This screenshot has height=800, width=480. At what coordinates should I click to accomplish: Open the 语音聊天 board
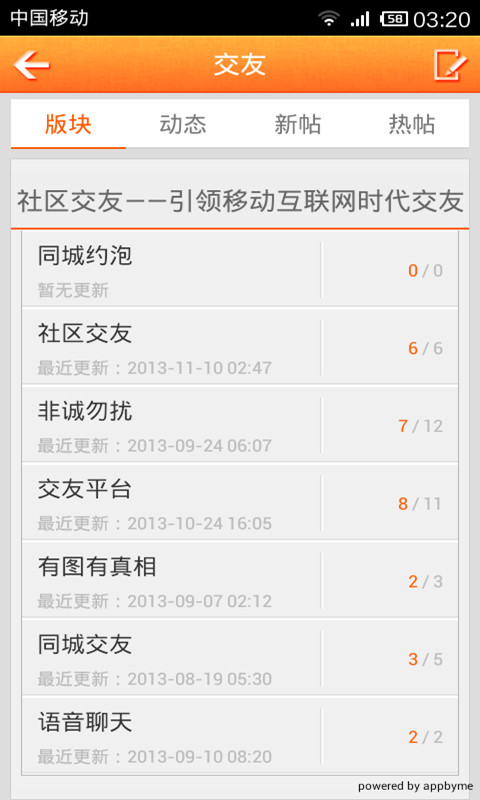point(240,735)
